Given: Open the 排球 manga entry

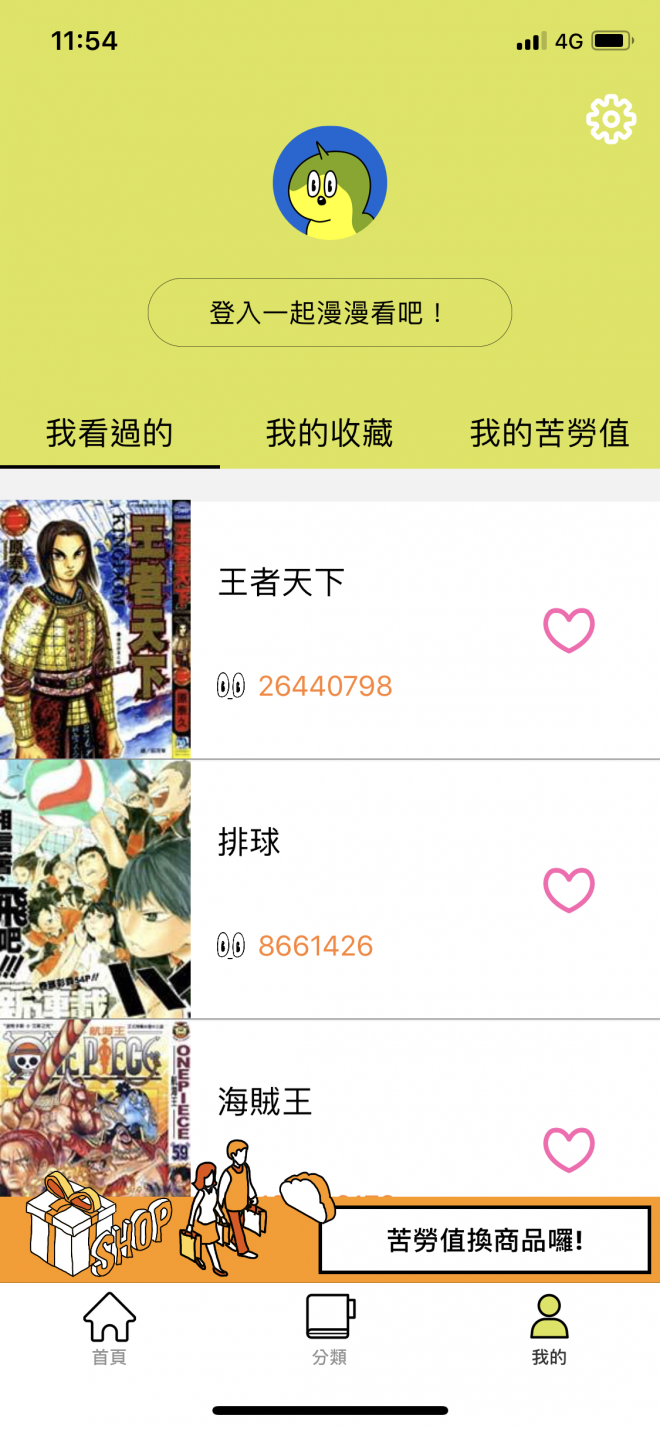Looking at the screenshot, I should click(250, 843).
